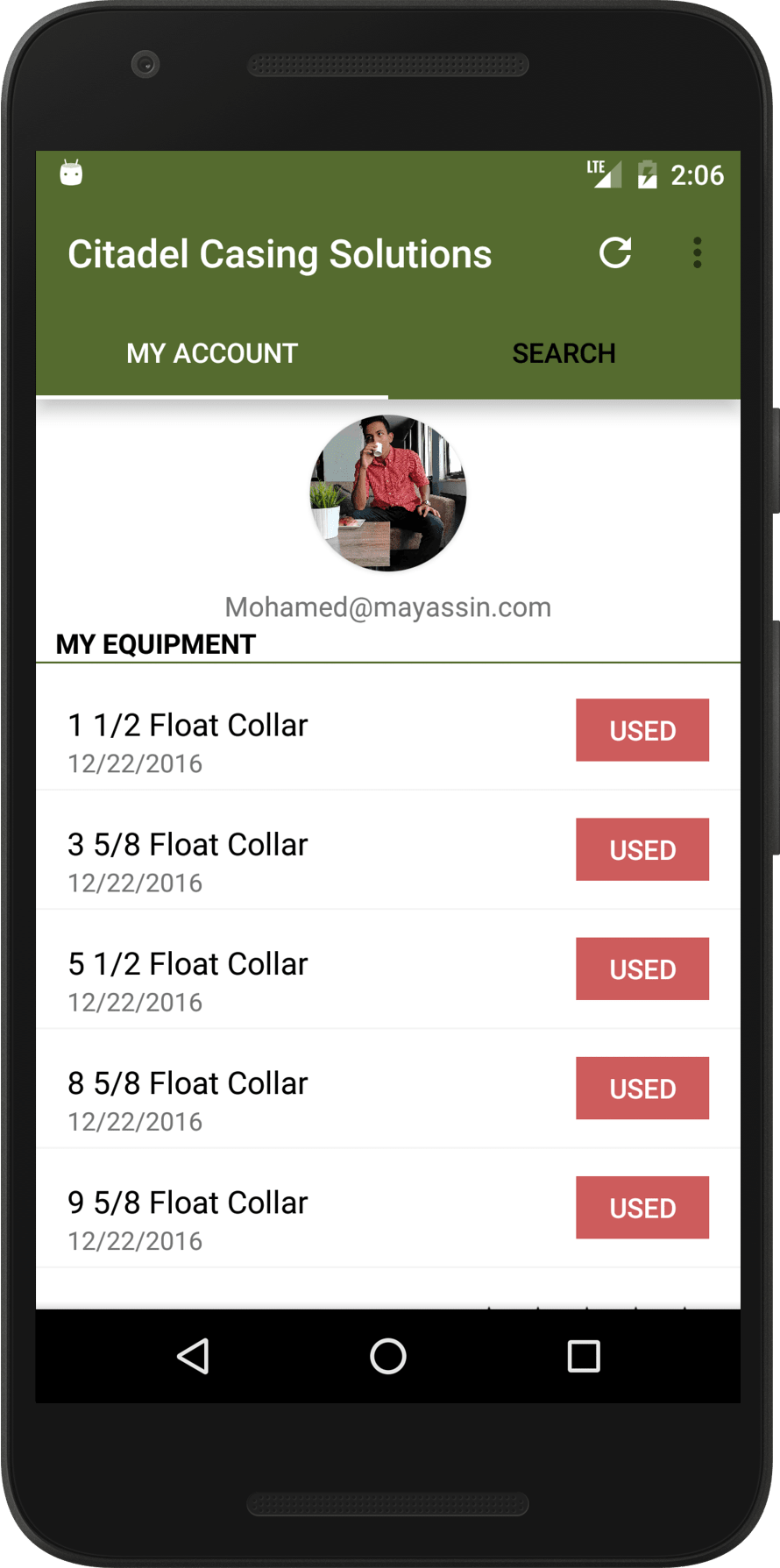This screenshot has height=1568, width=780.
Task: Open the 1 1/2 Float Collar row
Action: click(388, 730)
